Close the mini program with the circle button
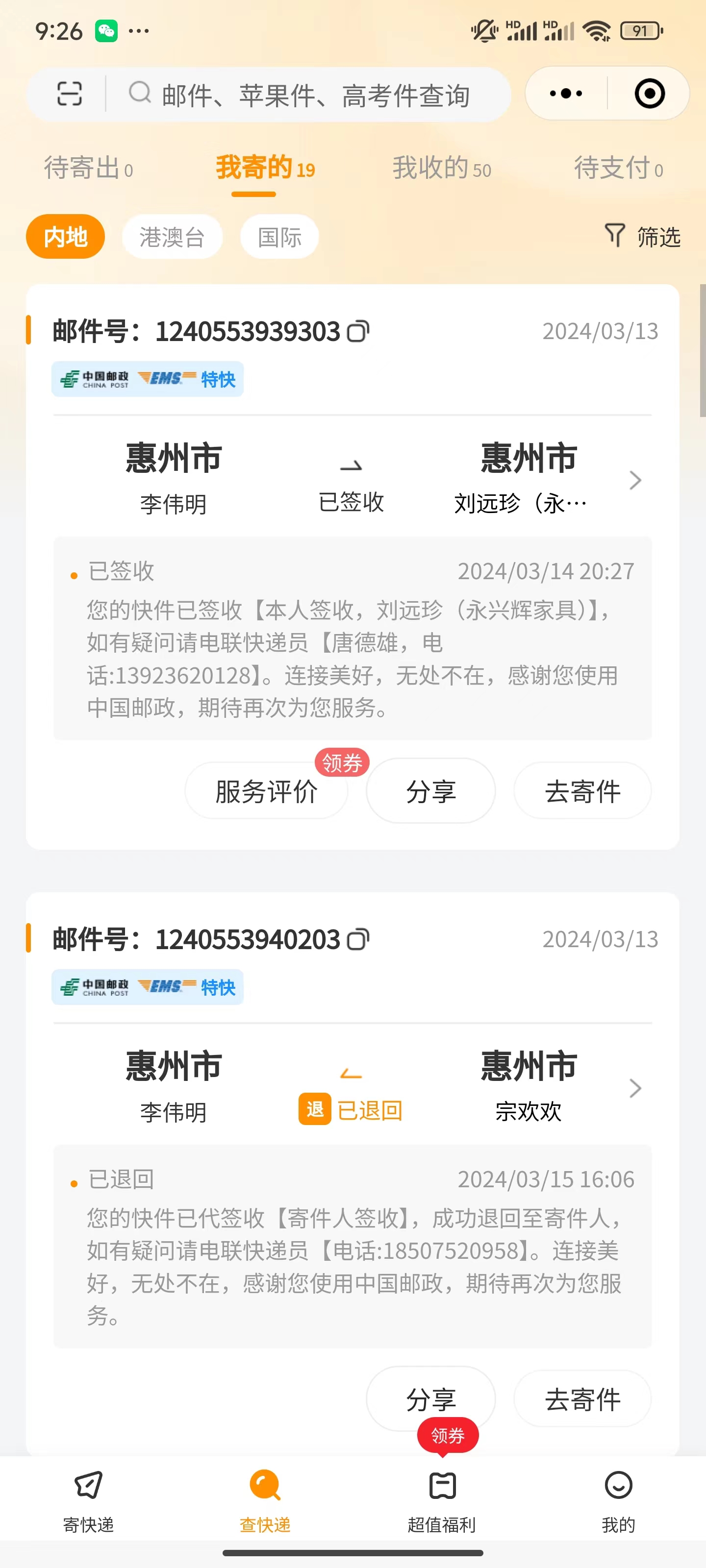The height and width of the screenshot is (1568, 706). (649, 94)
